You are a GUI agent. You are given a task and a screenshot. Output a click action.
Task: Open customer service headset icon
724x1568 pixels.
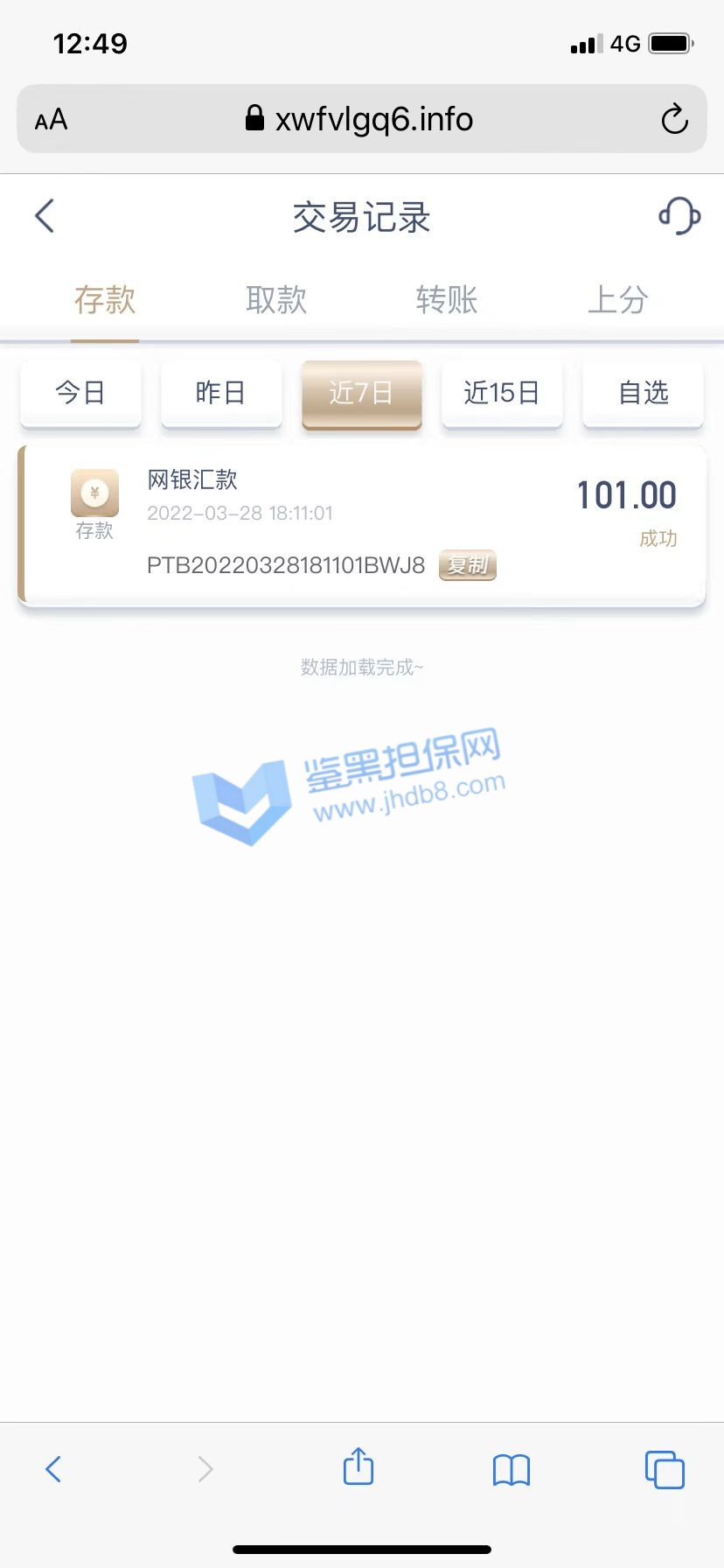(x=679, y=216)
